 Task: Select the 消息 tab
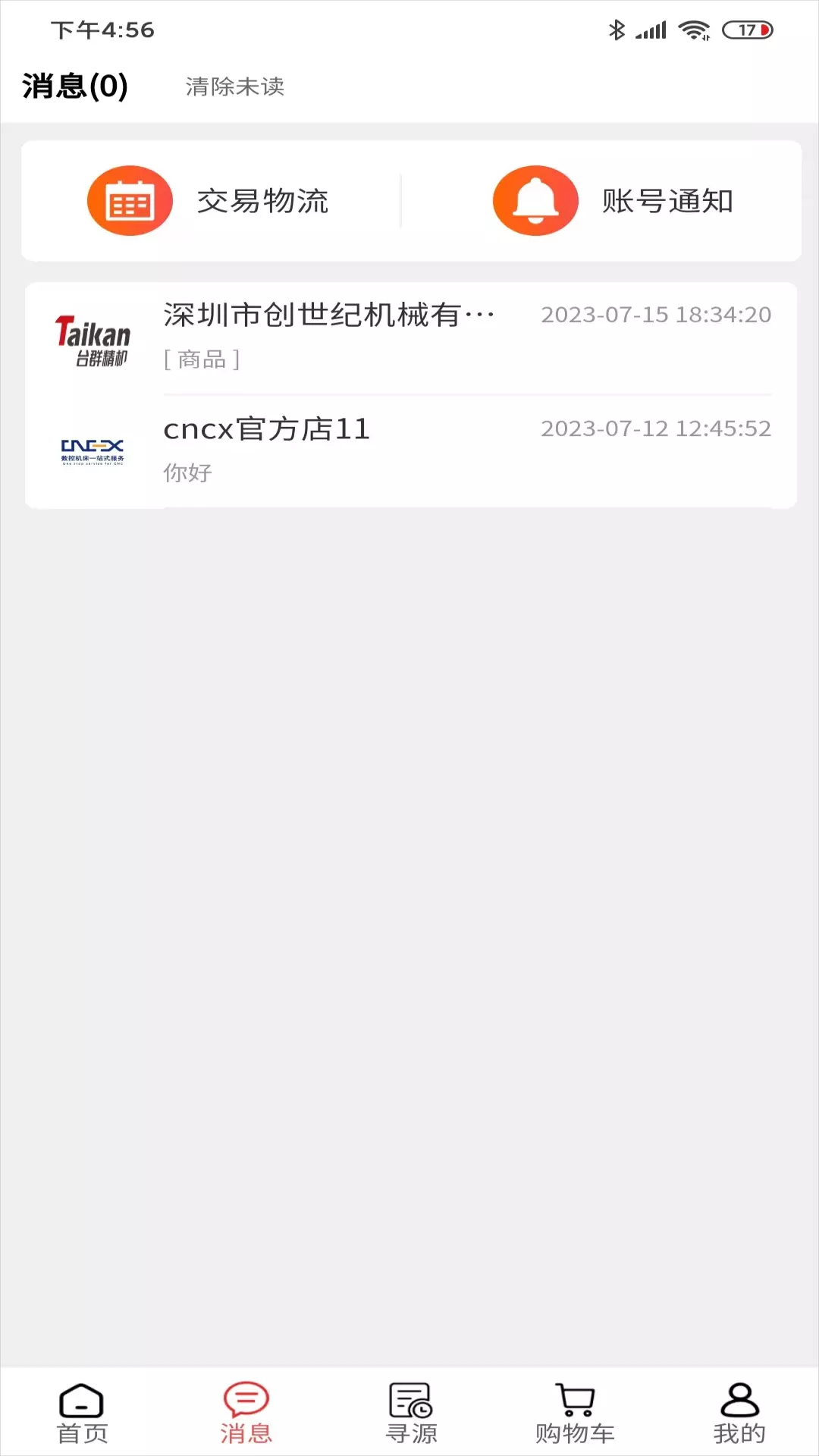[x=246, y=1414]
